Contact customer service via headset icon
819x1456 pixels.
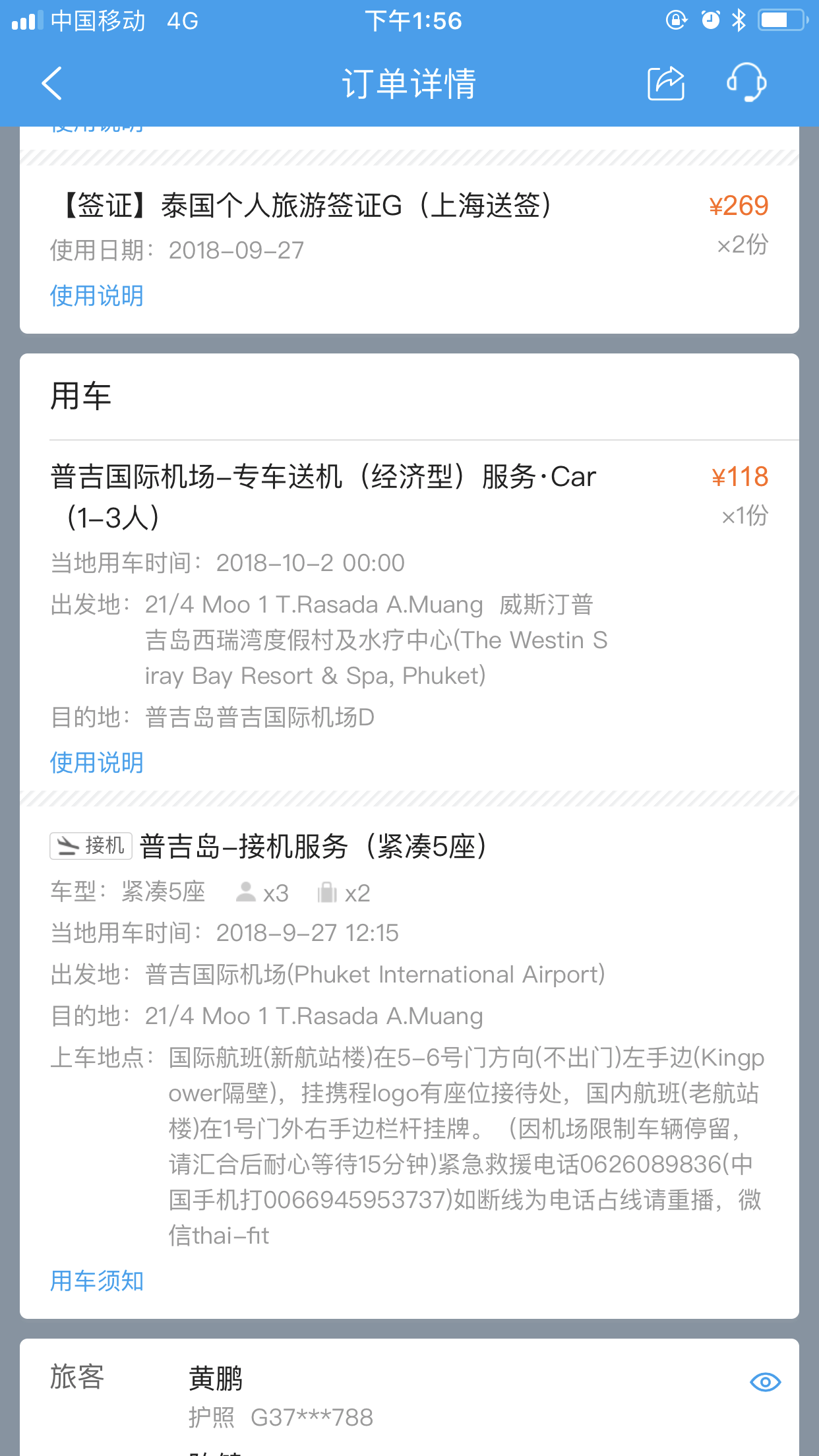click(x=746, y=82)
